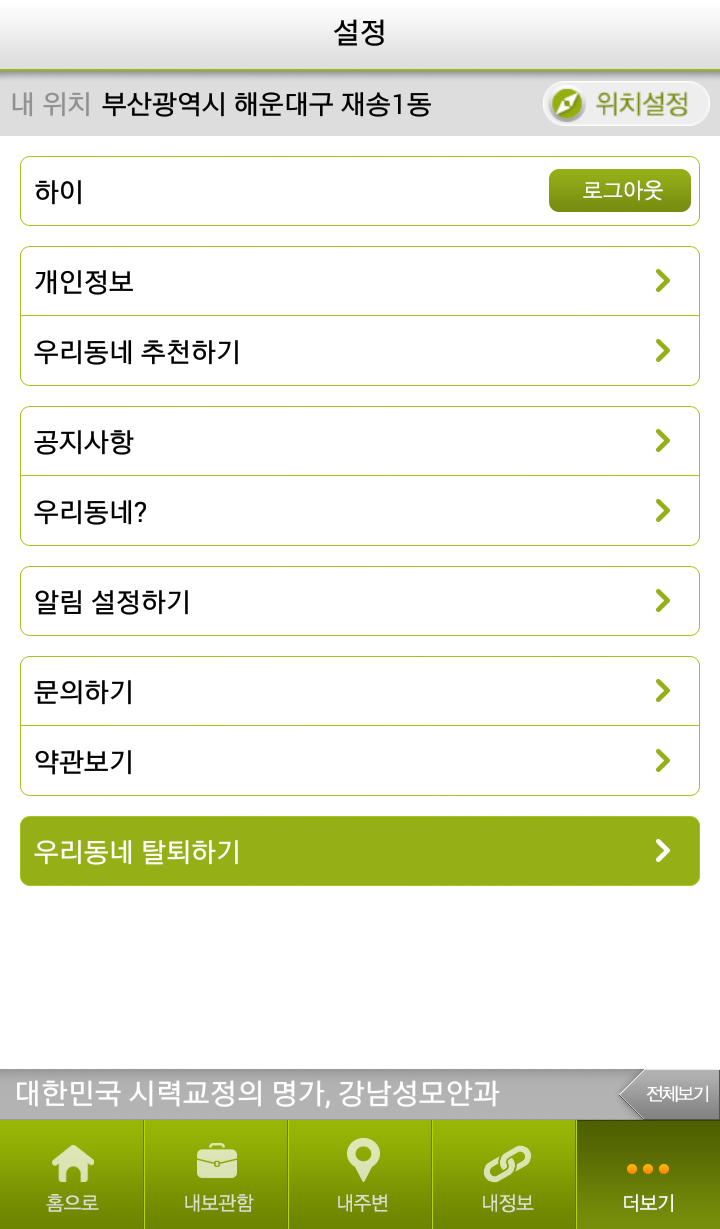The image size is (720, 1229).
Task: Switch to the 내주변 tab
Action: click(360, 1175)
